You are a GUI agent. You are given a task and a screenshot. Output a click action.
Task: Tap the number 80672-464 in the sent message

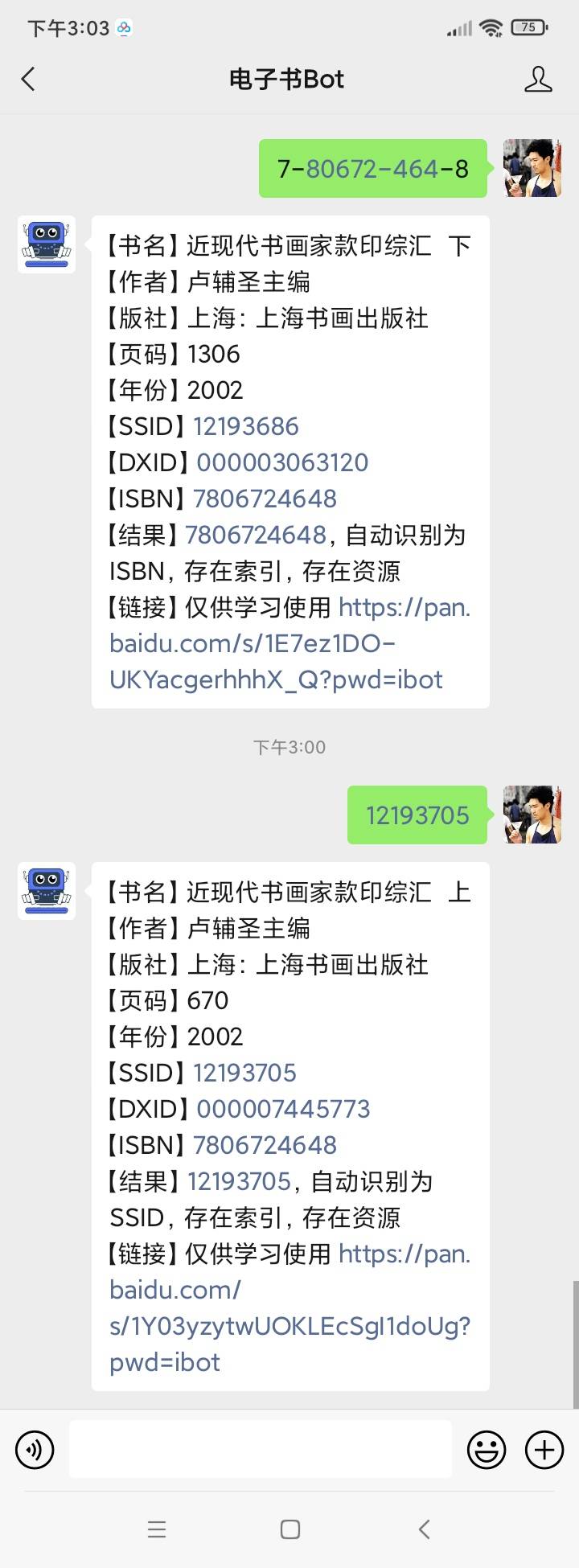372,169
